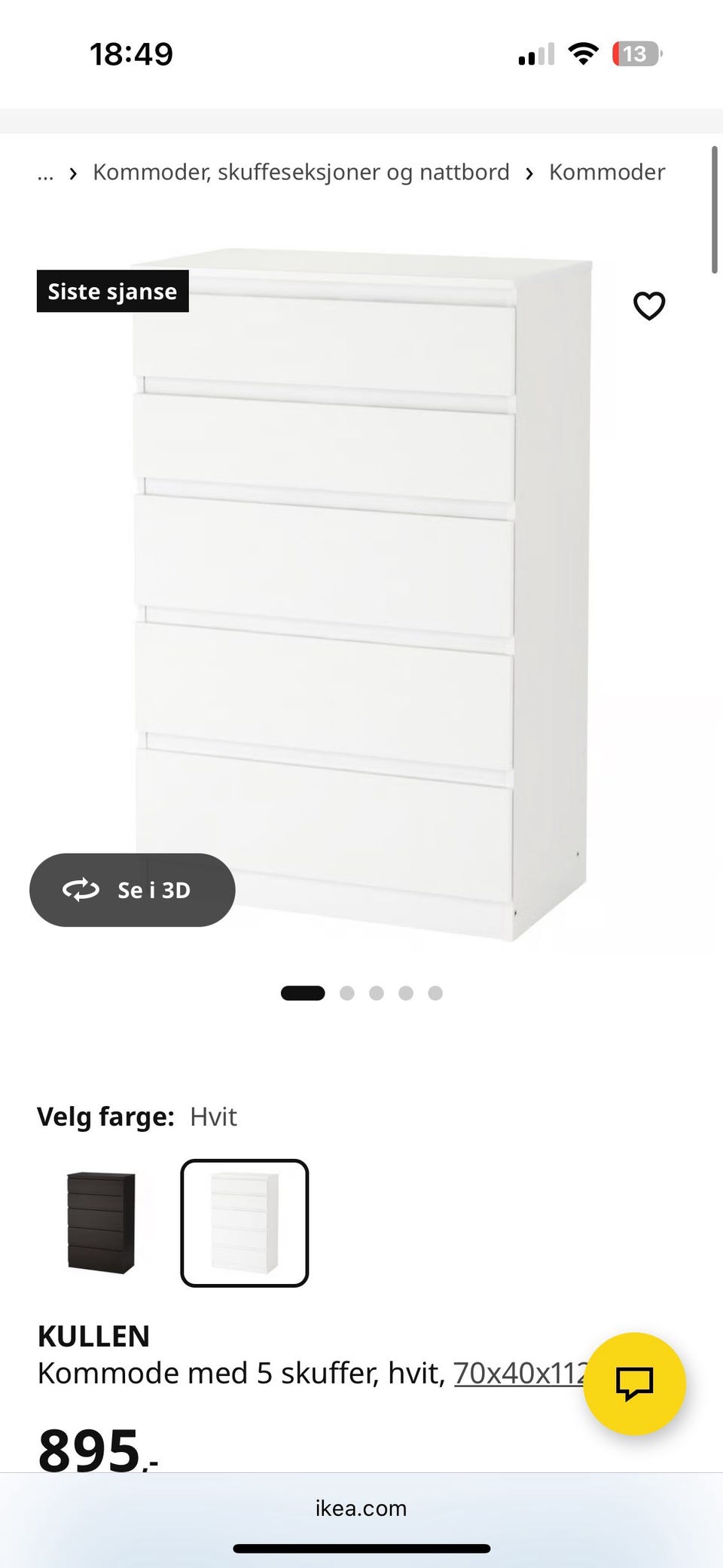Add KULLEN dresser to favorites with heart
Viewport: 723px width, 1568px height.
pyautogui.click(x=648, y=306)
